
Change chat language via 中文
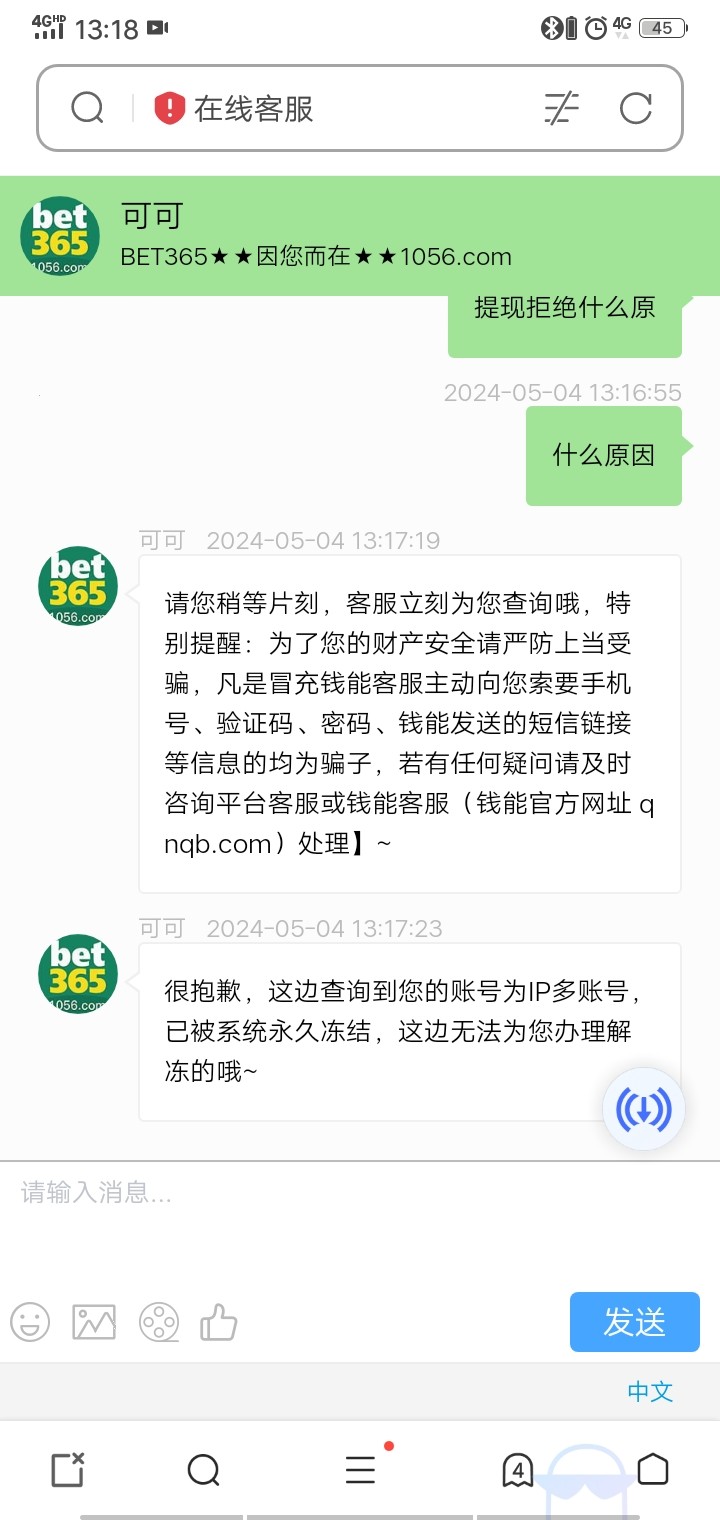click(x=650, y=1391)
